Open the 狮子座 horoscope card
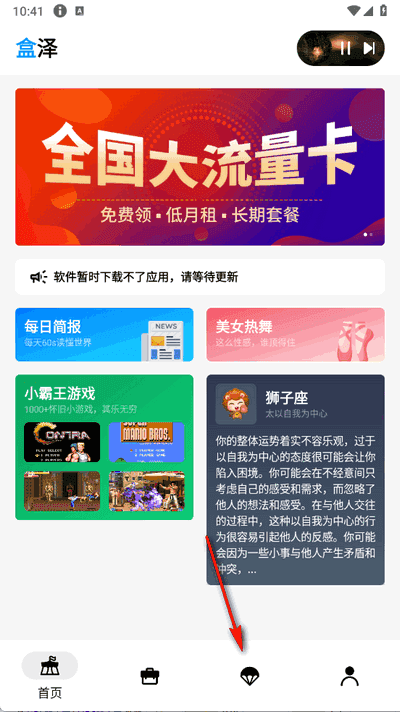Viewport: 400px width, 712px height. [296, 480]
